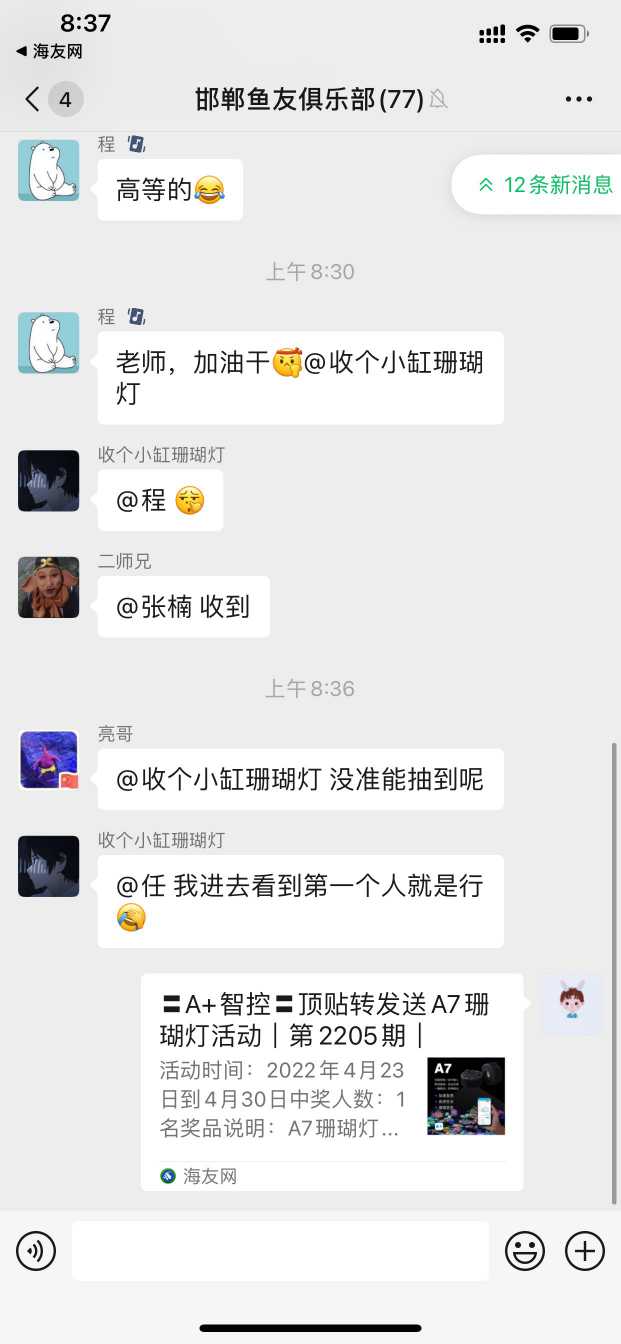The height and width of the screenshot is (1344, 621).
Task: Open the plus attachments menu
Action: click(585, 1250)
